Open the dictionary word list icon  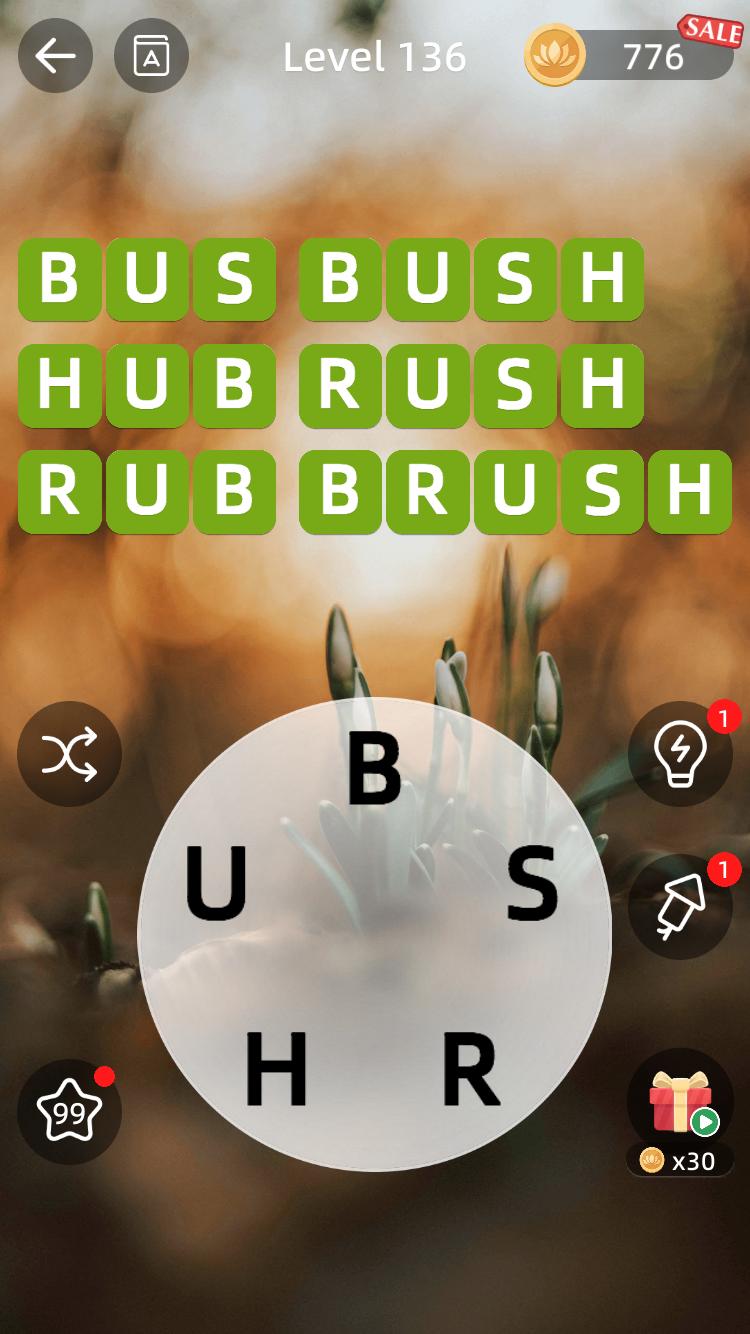coord(152,56)
